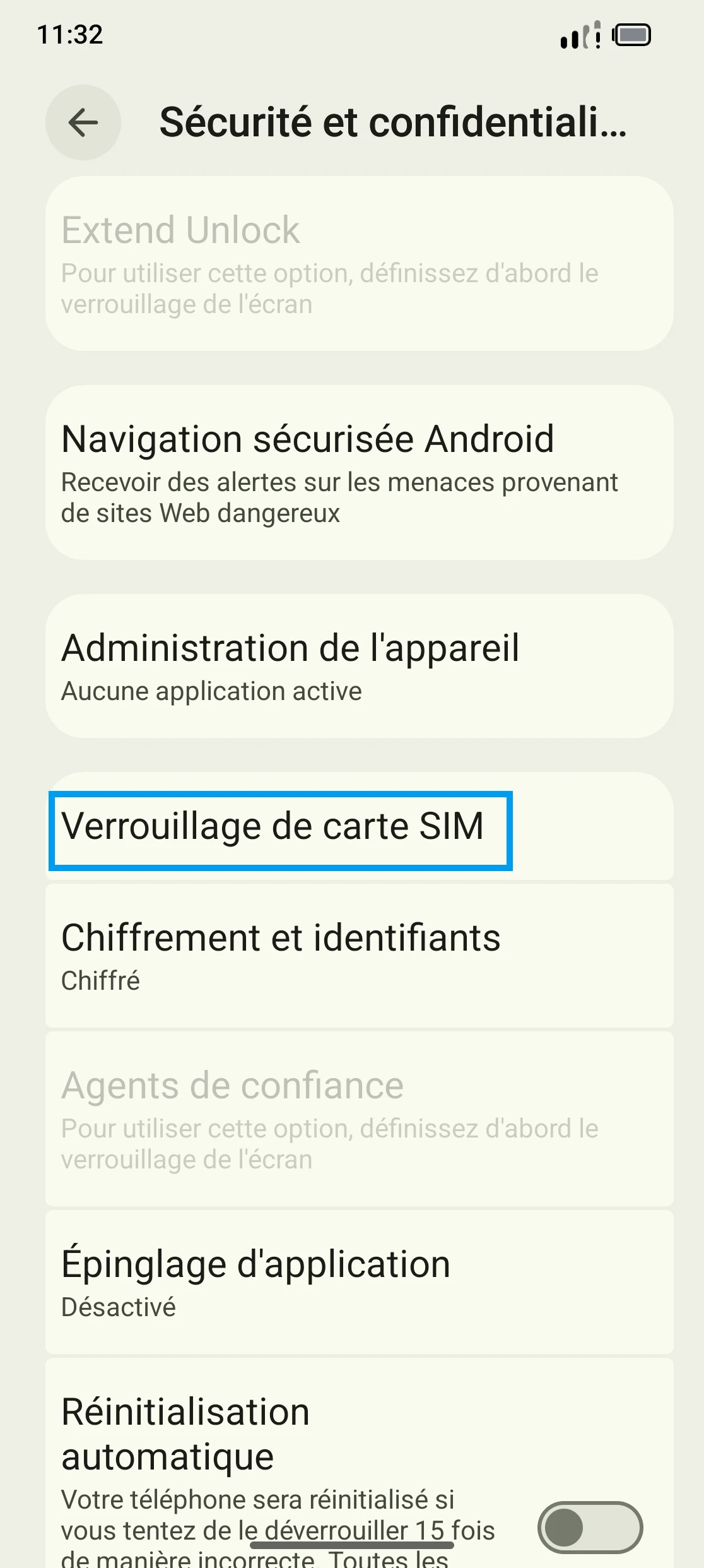
Task: Open Épinglage d'application setting
Action: 358,1281
